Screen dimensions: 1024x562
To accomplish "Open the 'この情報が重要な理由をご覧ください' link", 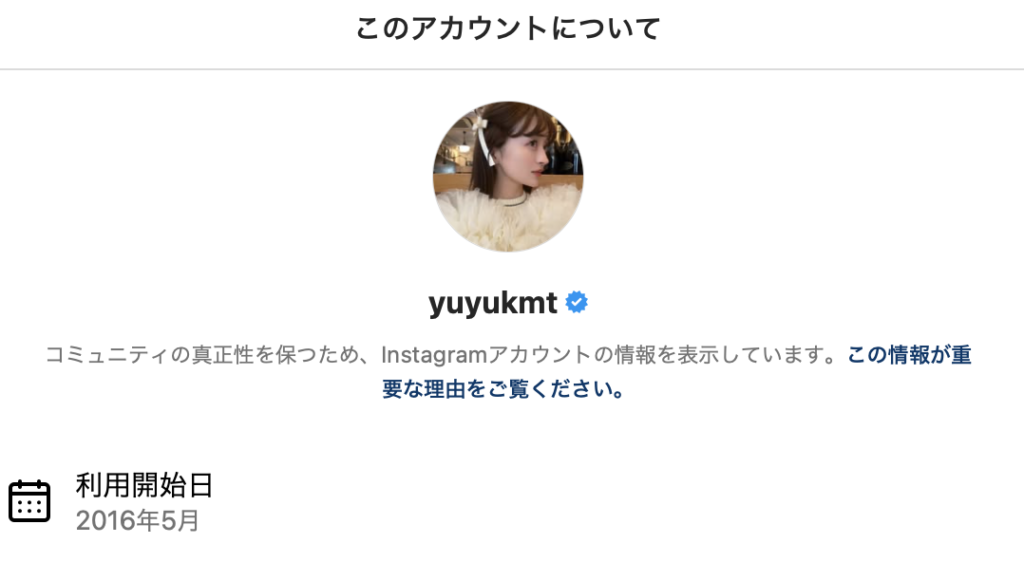I will click(x=505, y=389).
